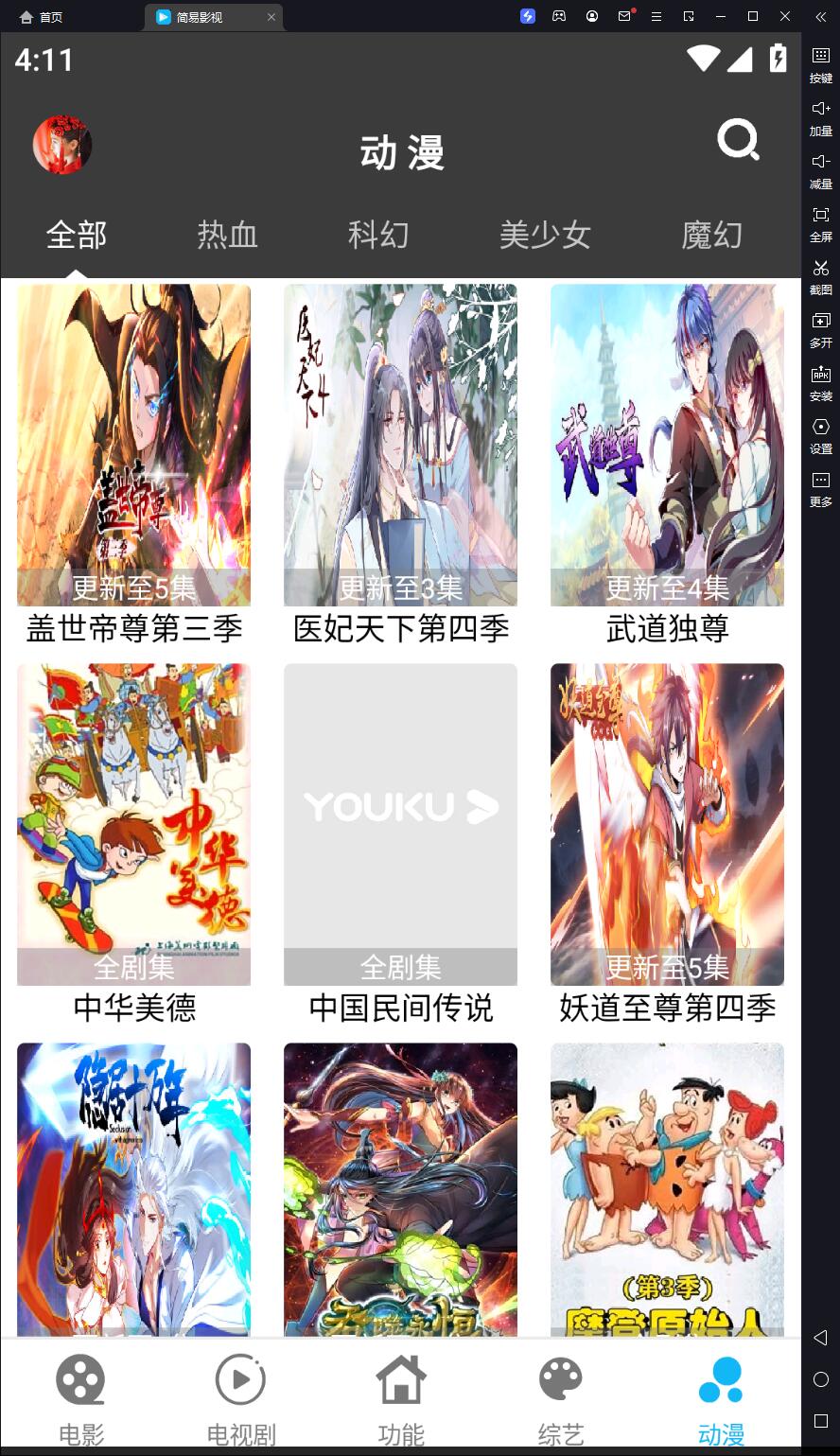Tap the 动漫 bottom tab

pyautogui.click(x=721, y=1397)
